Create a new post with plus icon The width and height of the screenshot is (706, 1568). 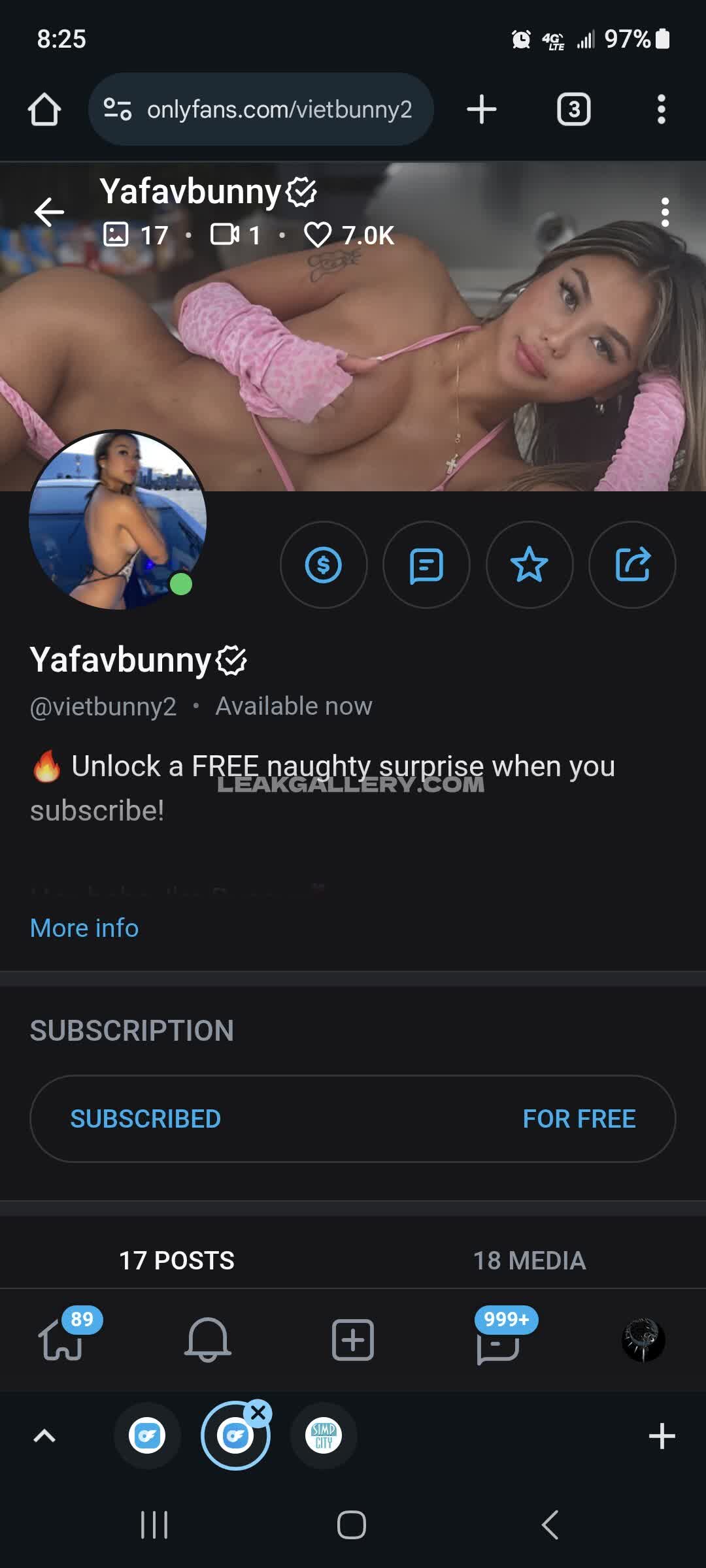point(353,1339)
